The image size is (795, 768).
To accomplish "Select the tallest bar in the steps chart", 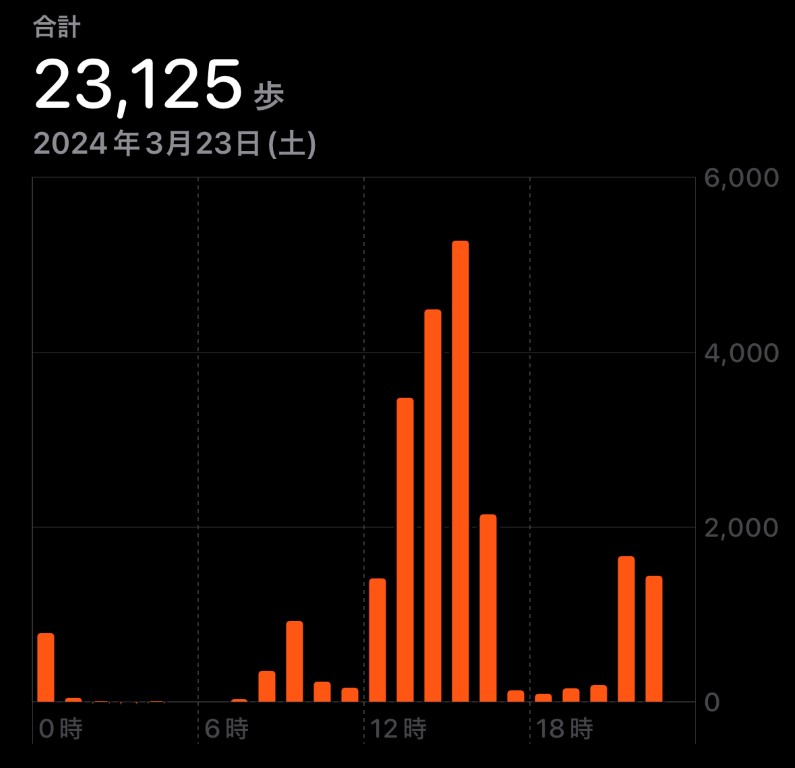I will click(460, 470).
